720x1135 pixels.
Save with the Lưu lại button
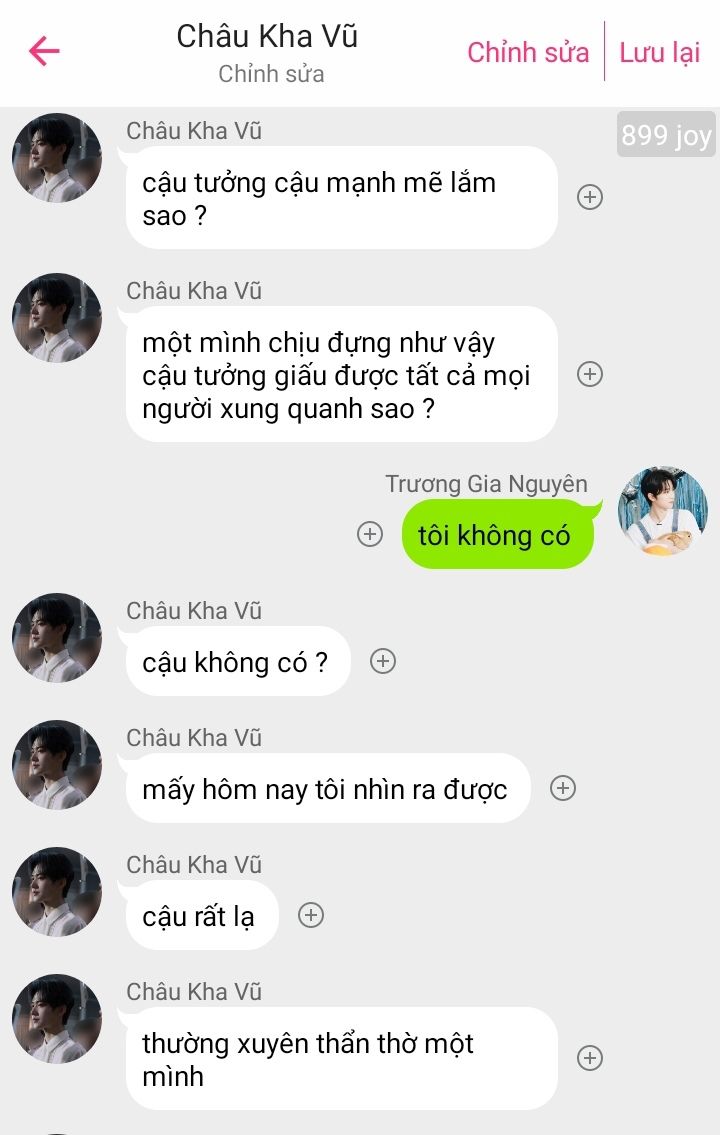point(660,52)
